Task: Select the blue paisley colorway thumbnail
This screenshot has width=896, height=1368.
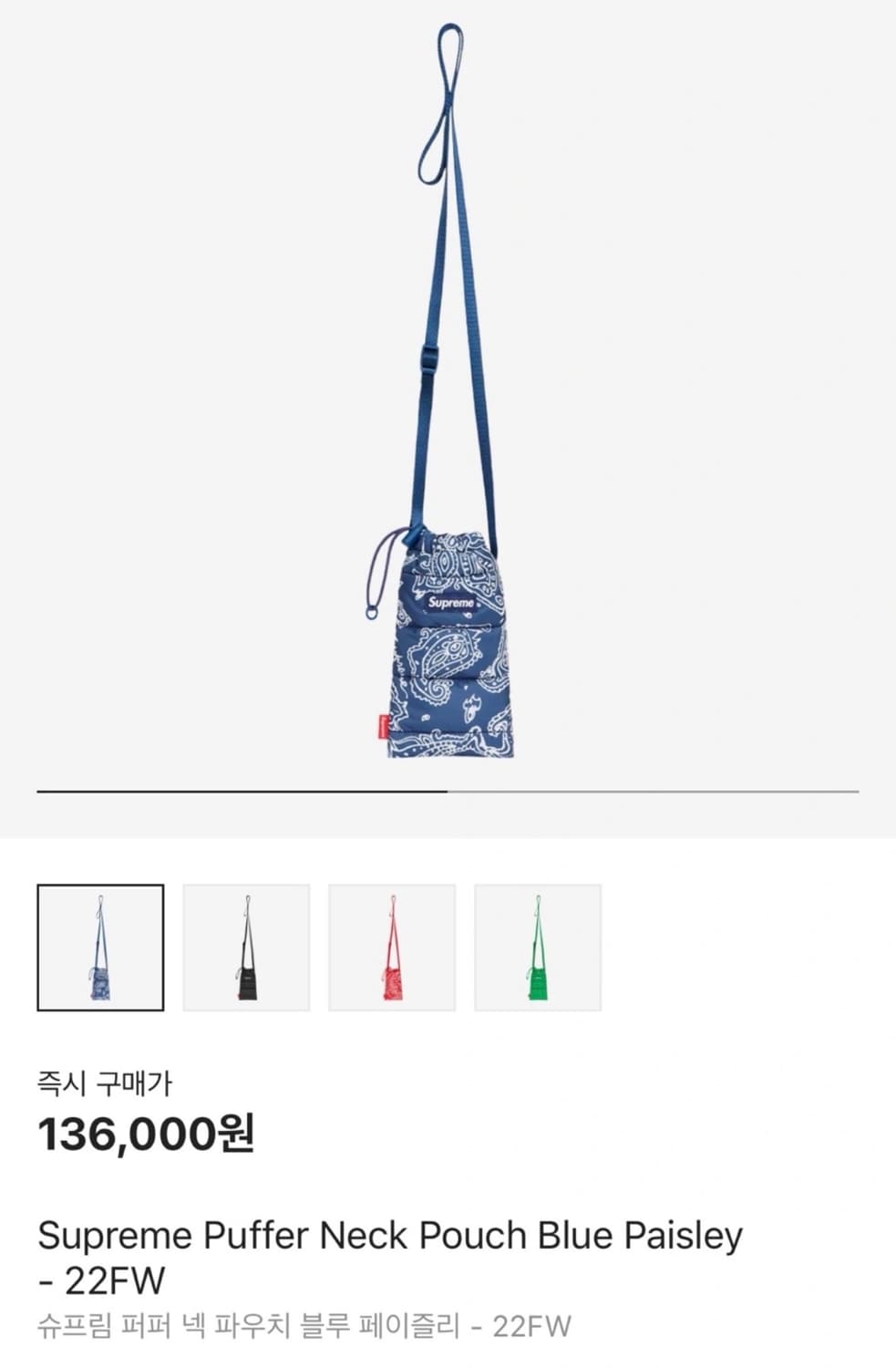Action: click(x=98, y=947)
